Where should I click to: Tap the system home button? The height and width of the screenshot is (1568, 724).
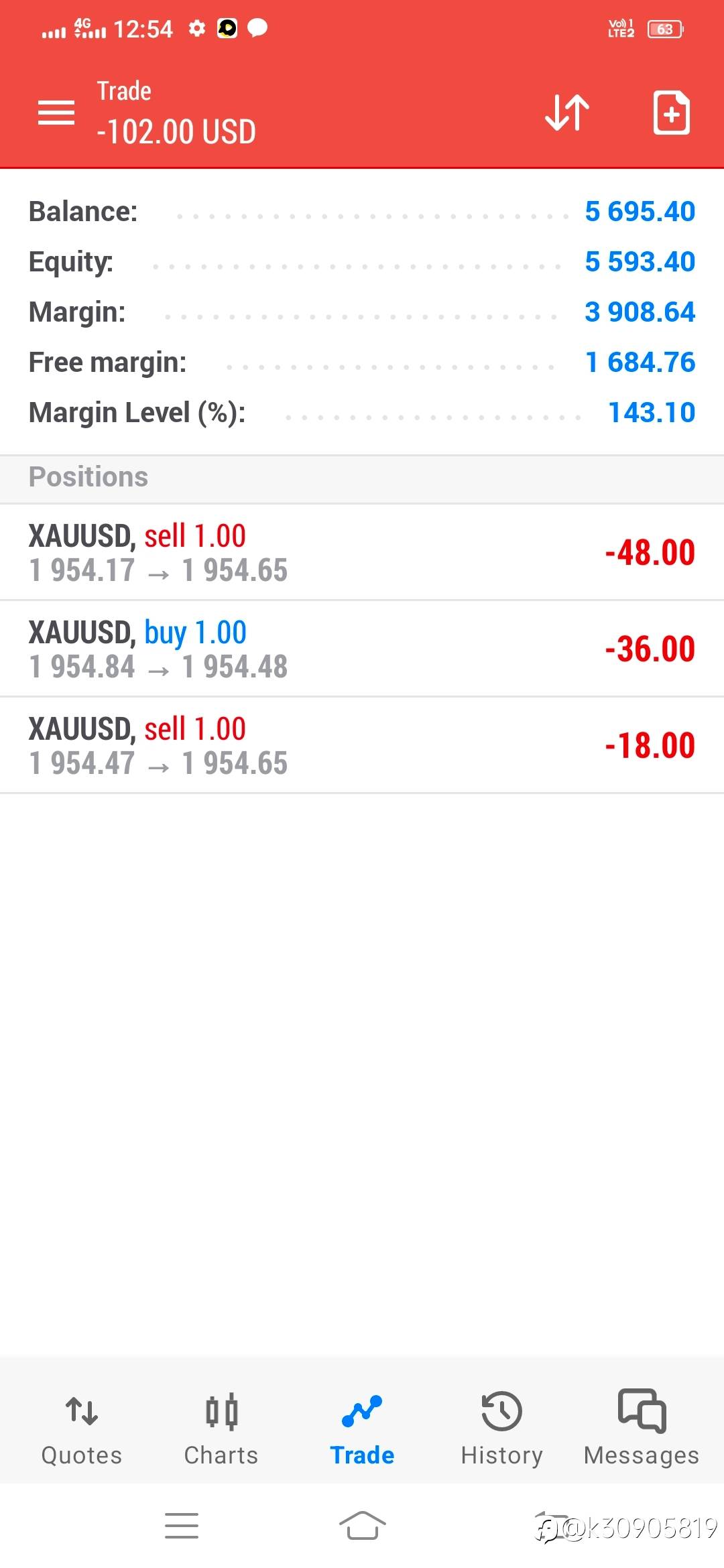[362, 1526]
